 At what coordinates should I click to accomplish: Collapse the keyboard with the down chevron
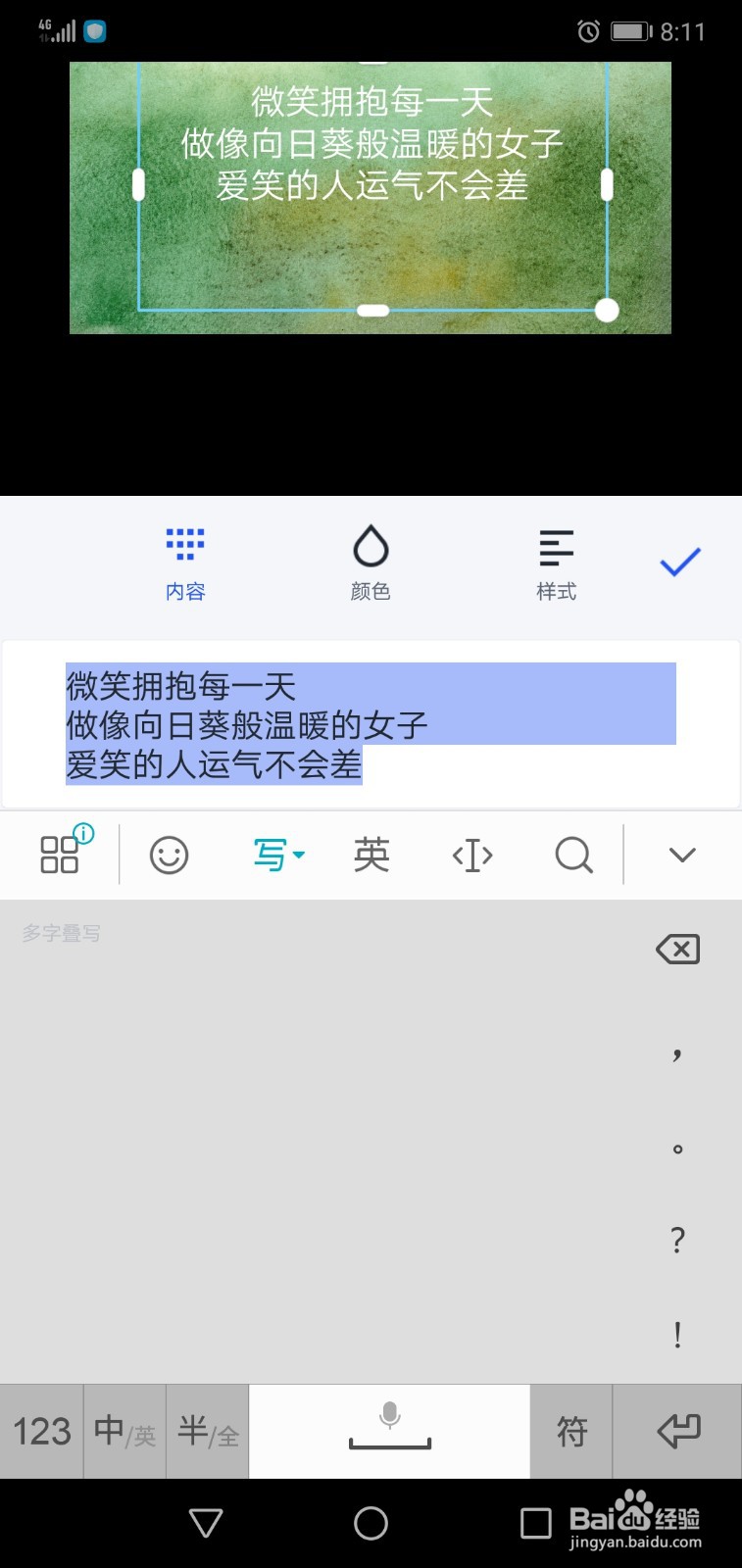pyautogui.click(x=681, y=855)
